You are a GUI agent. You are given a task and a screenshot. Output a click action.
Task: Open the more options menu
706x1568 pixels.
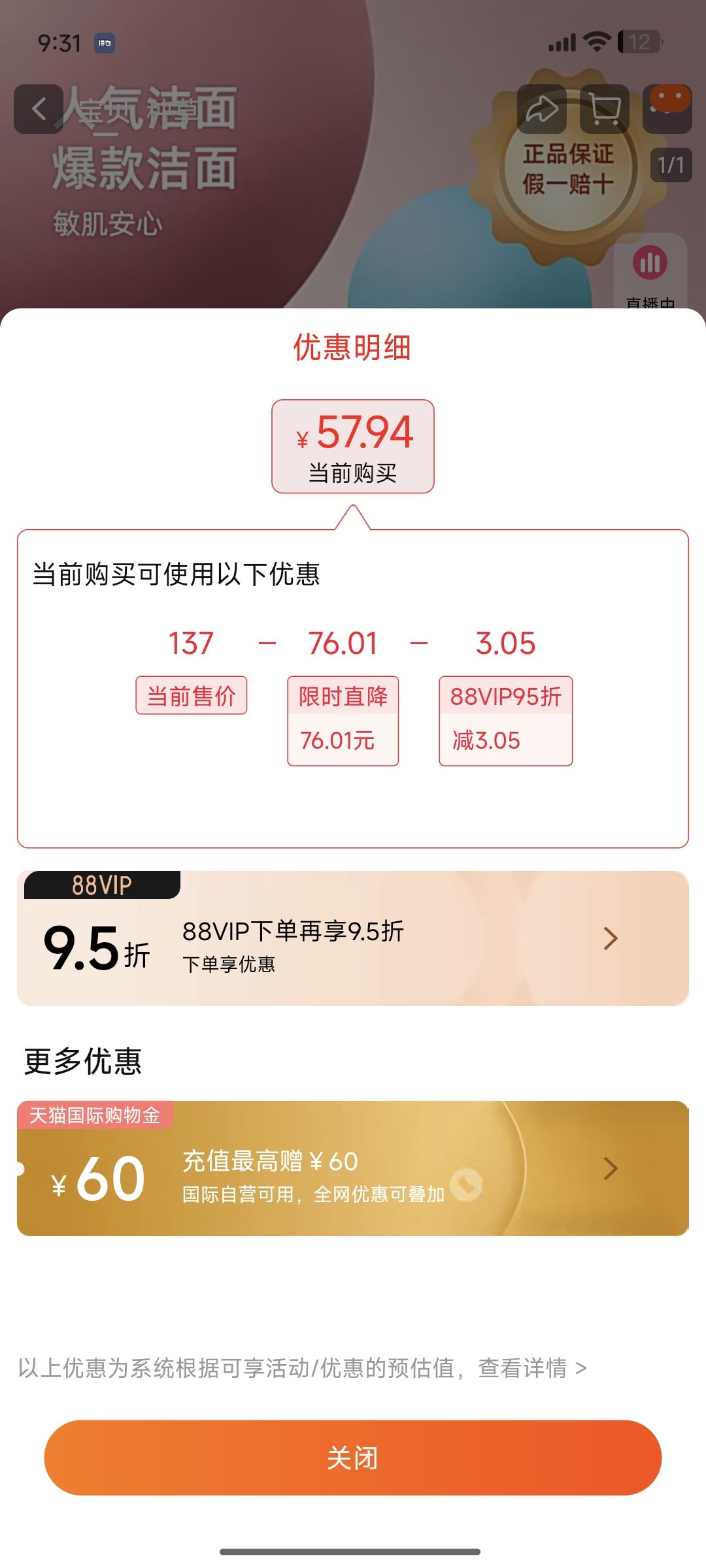[x=667, y=109]
